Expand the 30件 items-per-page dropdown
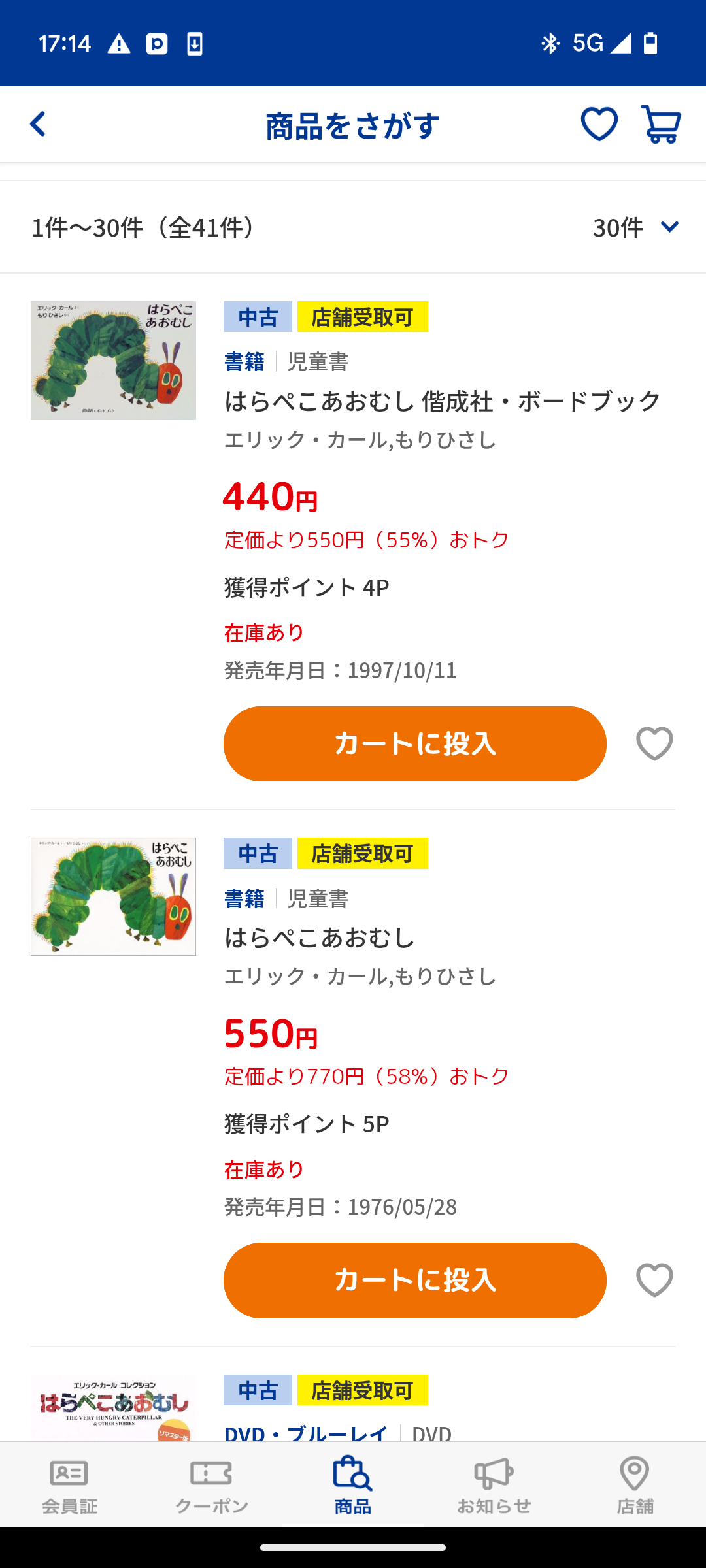 pos(636,227)
